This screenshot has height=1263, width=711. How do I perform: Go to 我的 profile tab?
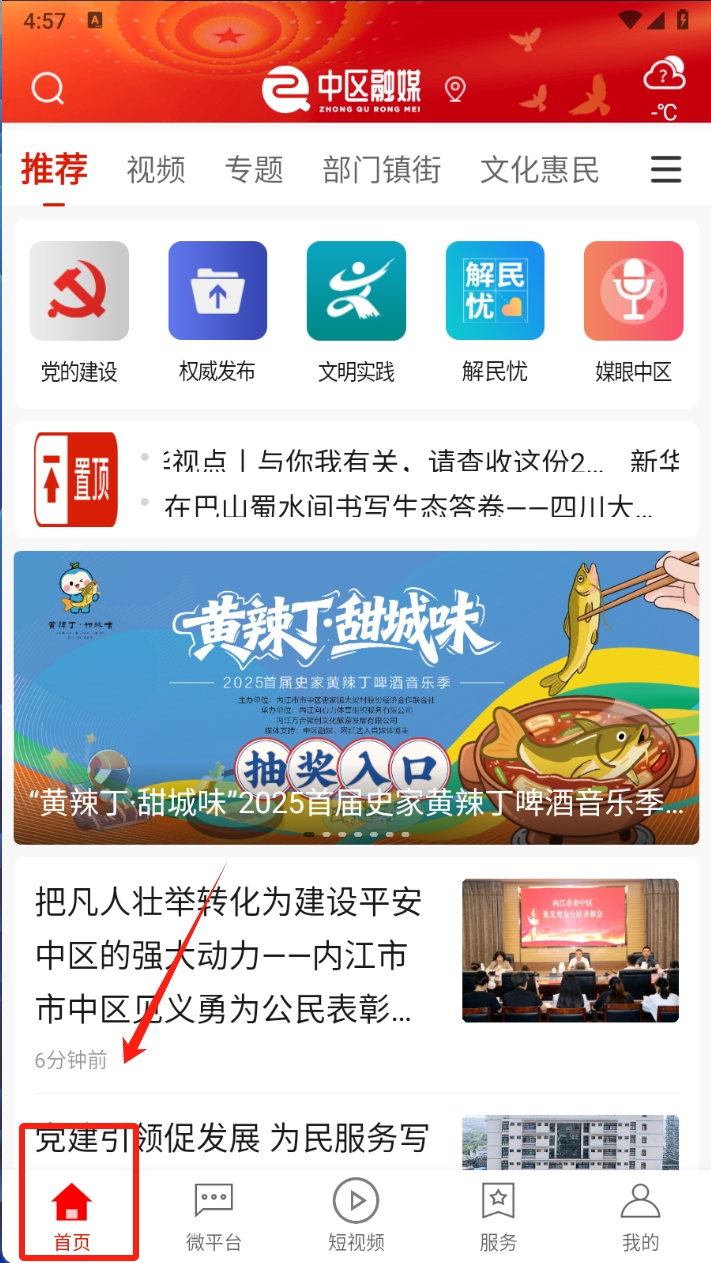640,1215
